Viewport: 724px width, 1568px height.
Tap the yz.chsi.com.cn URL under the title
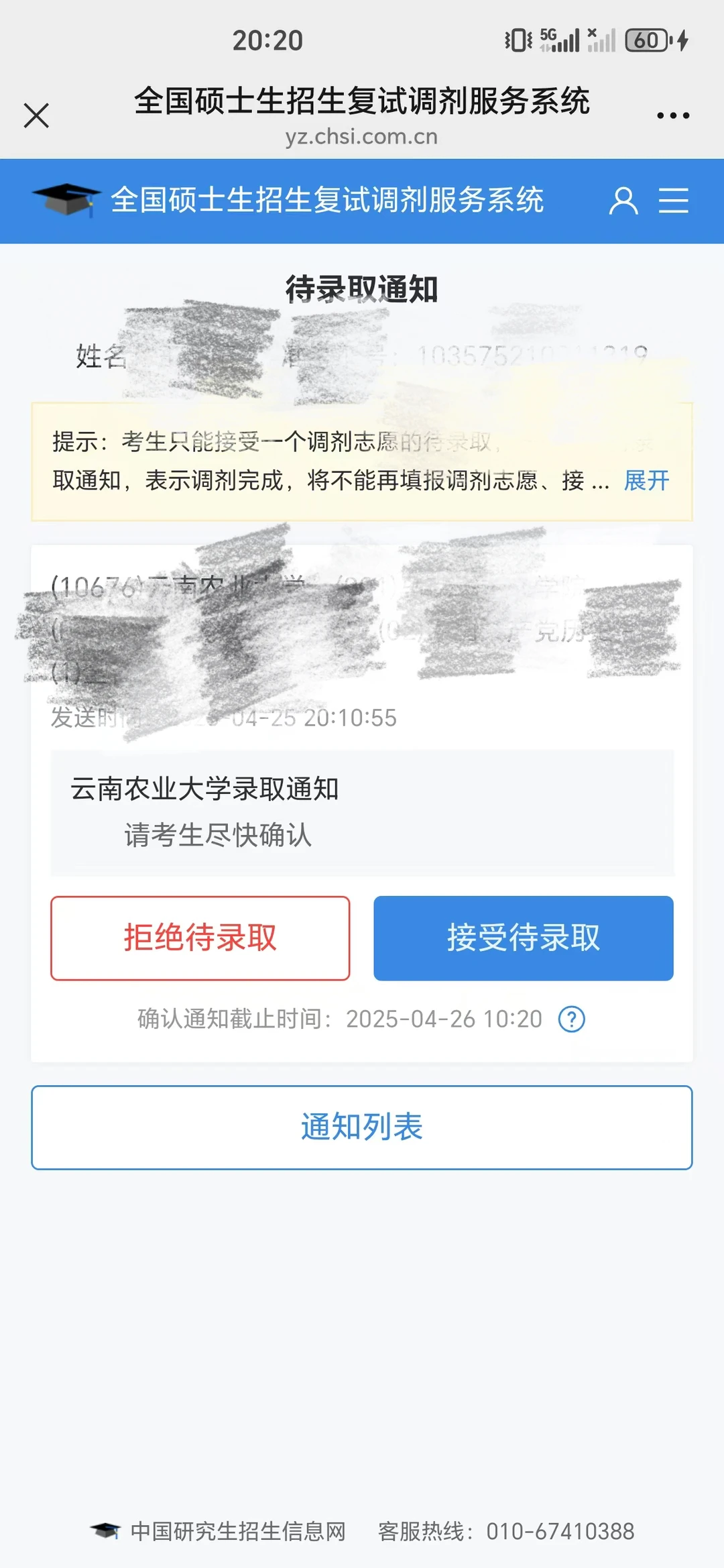(361, 137)
